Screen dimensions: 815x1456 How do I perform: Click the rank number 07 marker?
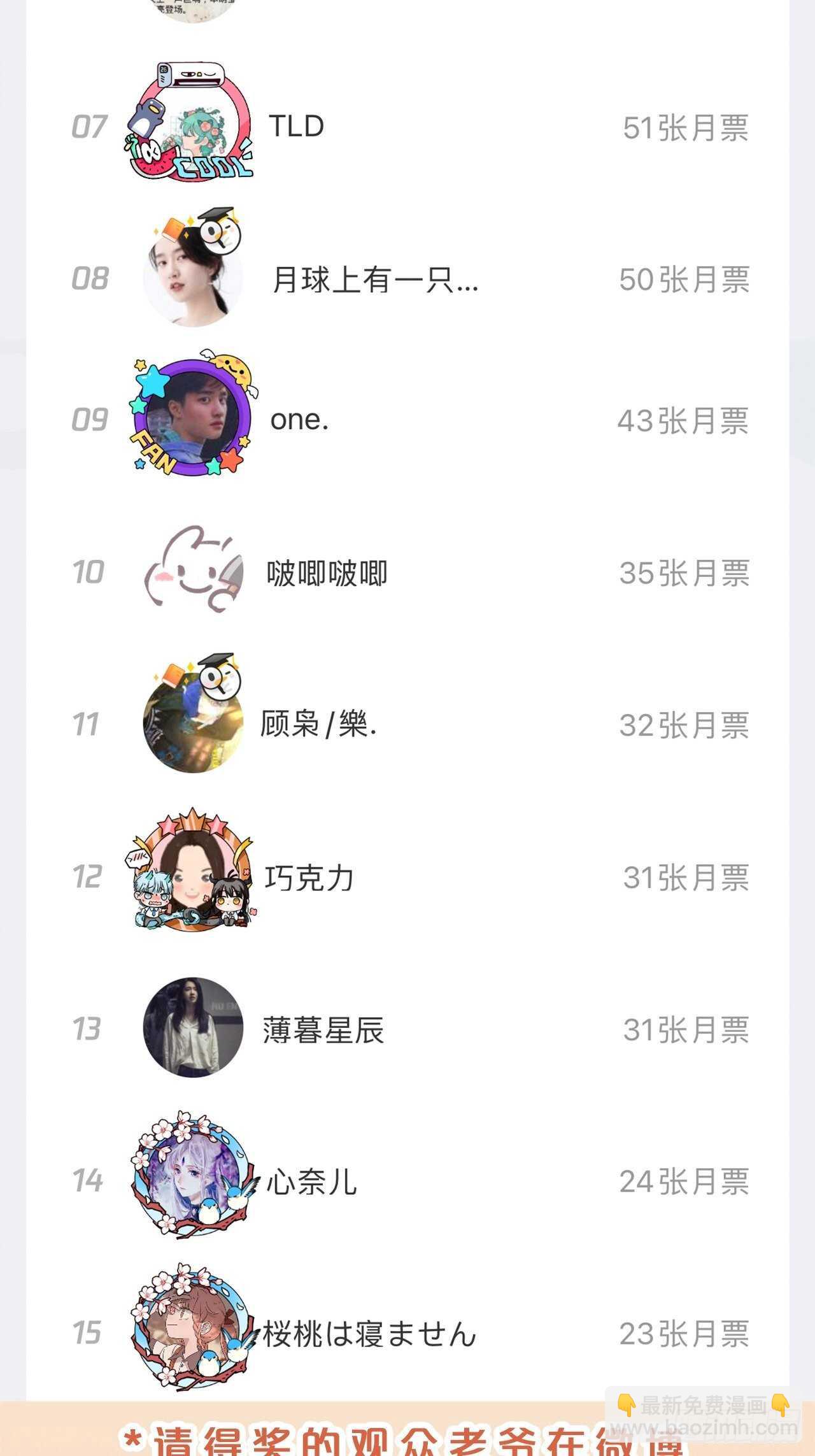point(89,125)
